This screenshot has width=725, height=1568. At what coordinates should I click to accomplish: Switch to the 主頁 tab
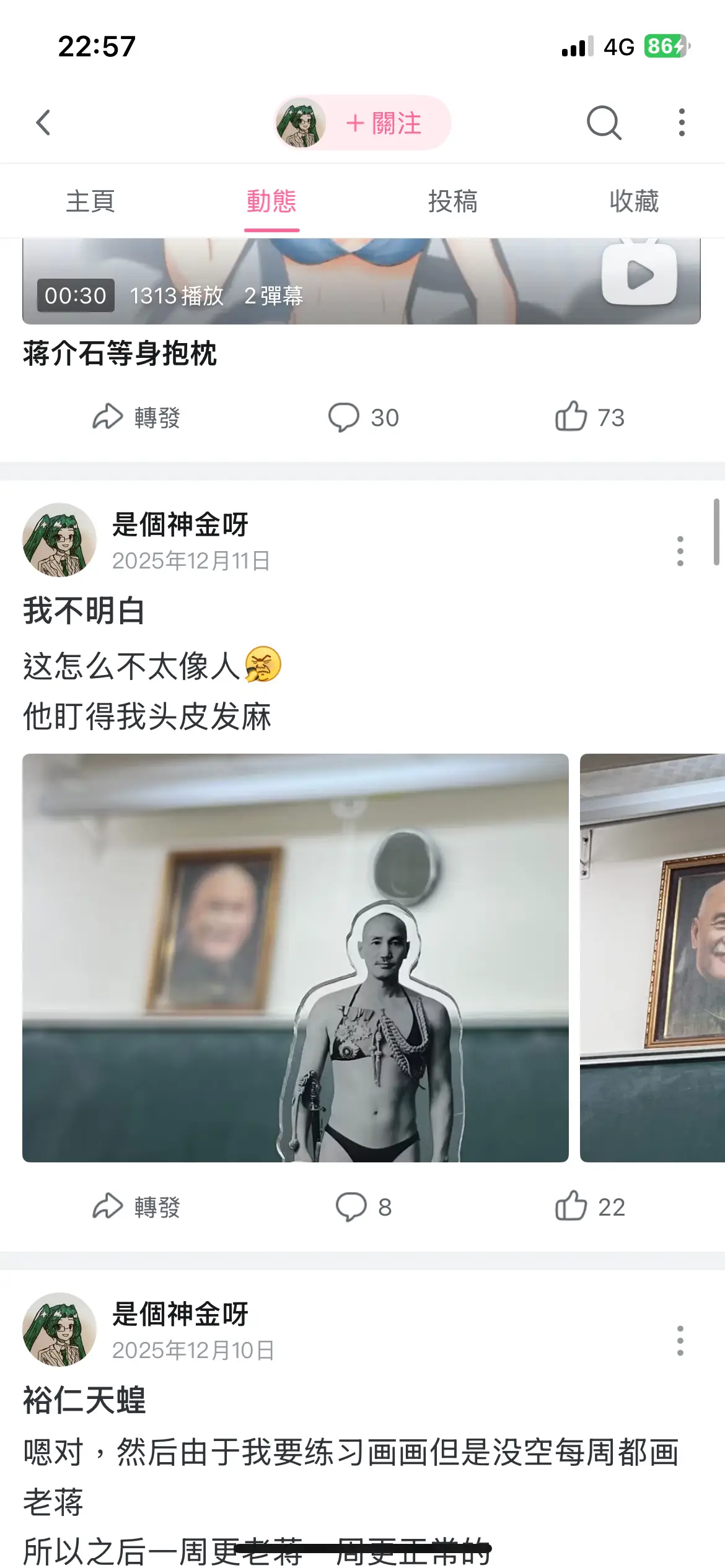[90, 201]
